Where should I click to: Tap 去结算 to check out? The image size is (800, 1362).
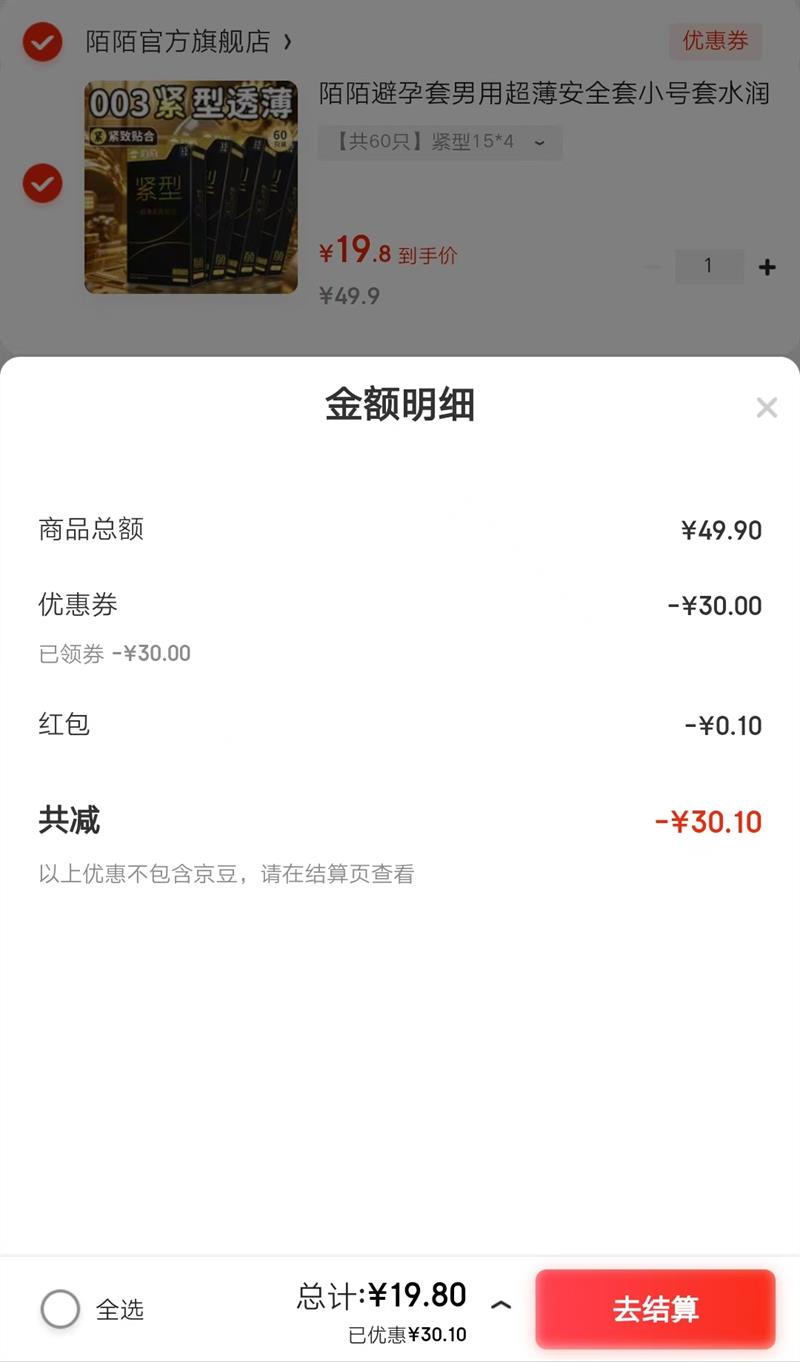tap(655, 1309)
